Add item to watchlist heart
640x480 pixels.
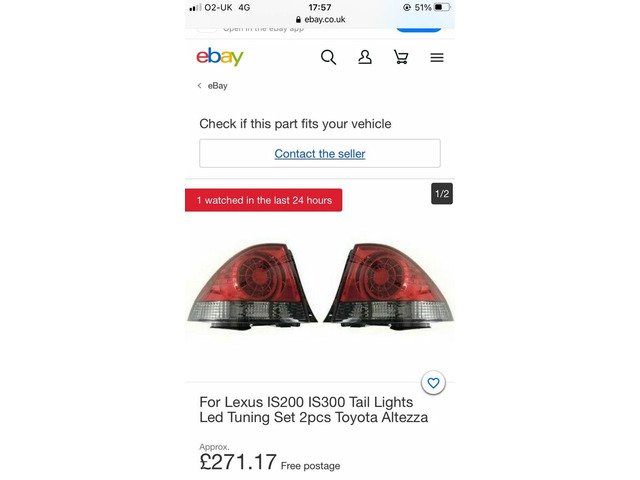(433, 383)
